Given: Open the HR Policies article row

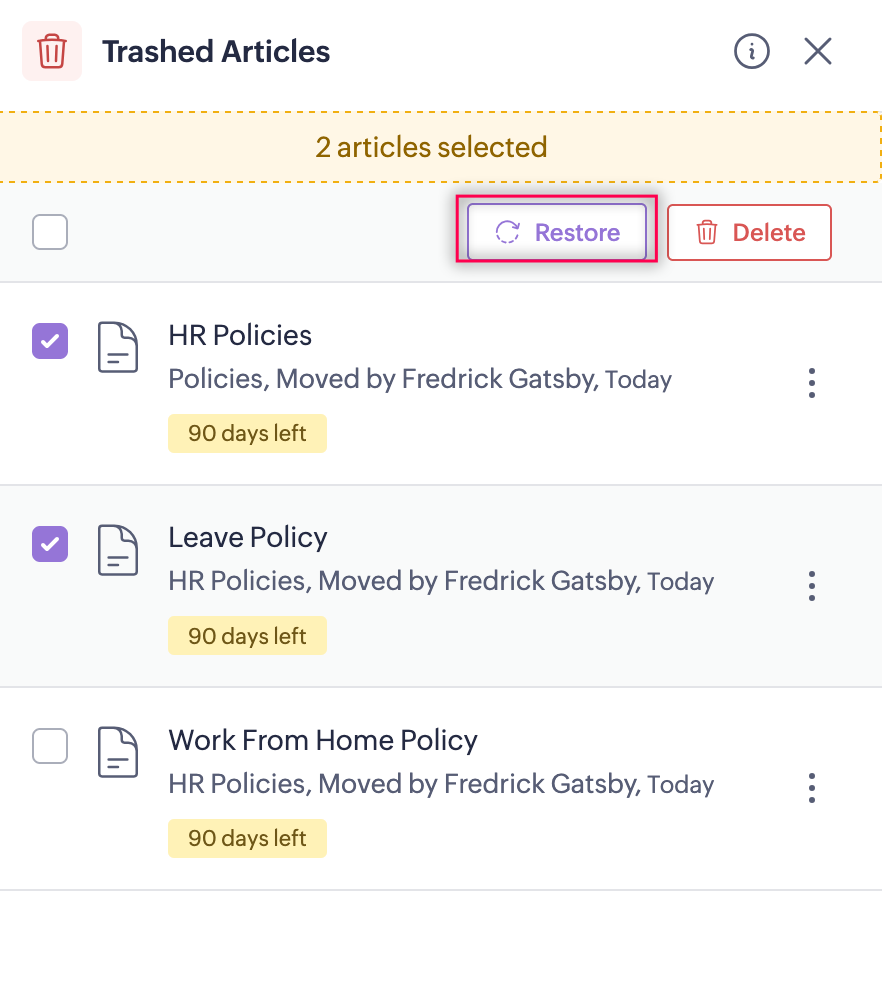Looking at the screenshot, I should (240, 336).
